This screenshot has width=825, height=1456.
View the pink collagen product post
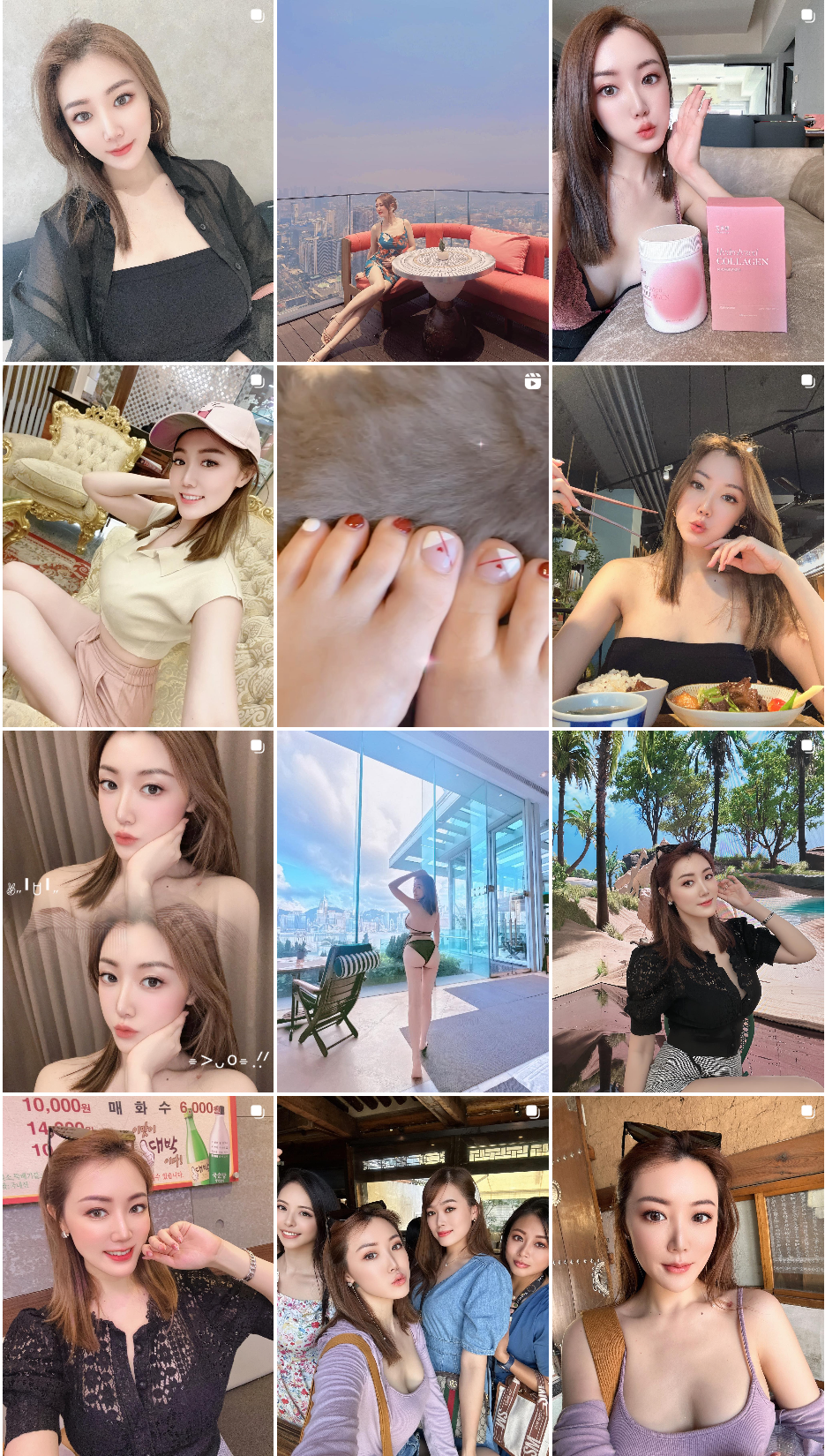pos(688,181)
